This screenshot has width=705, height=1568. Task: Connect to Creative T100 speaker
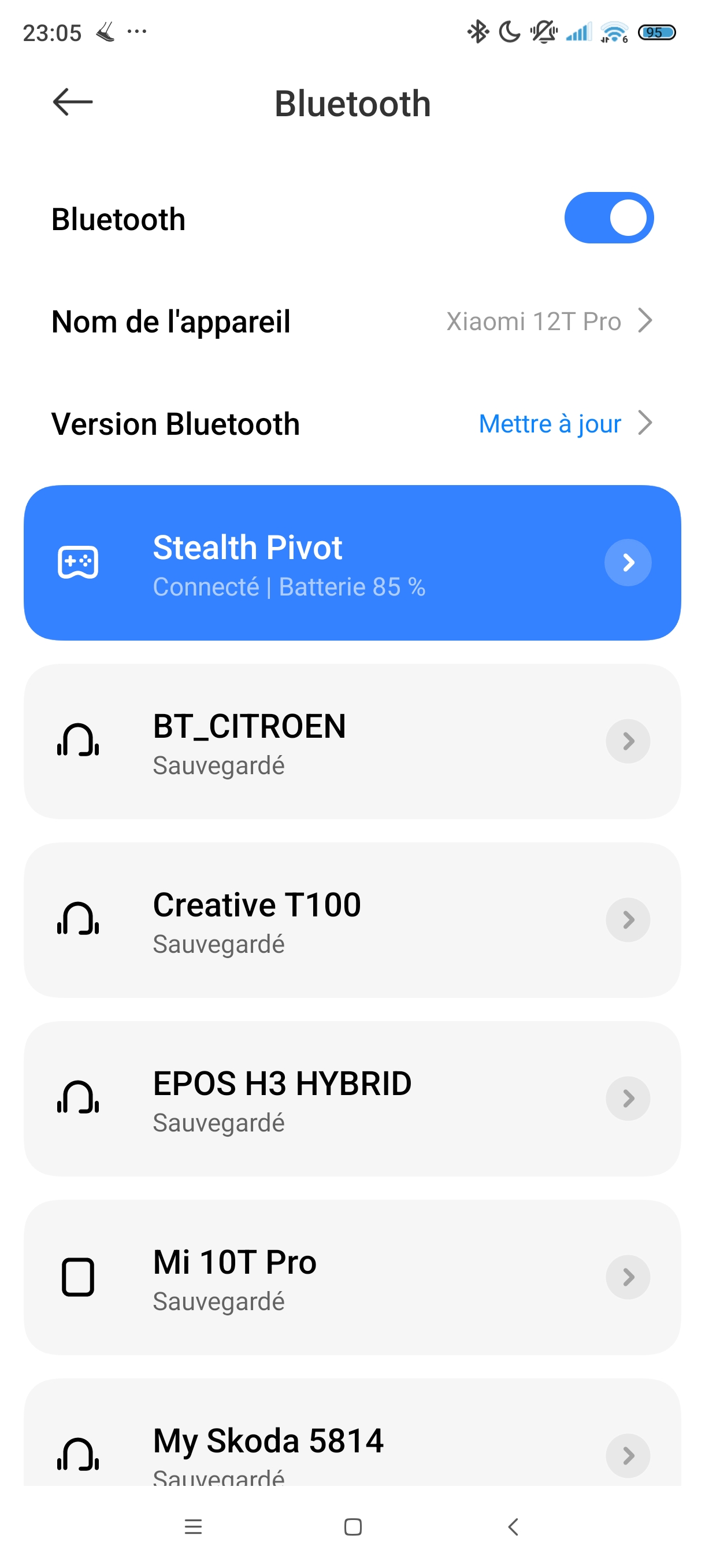click(x=304, y=920)
